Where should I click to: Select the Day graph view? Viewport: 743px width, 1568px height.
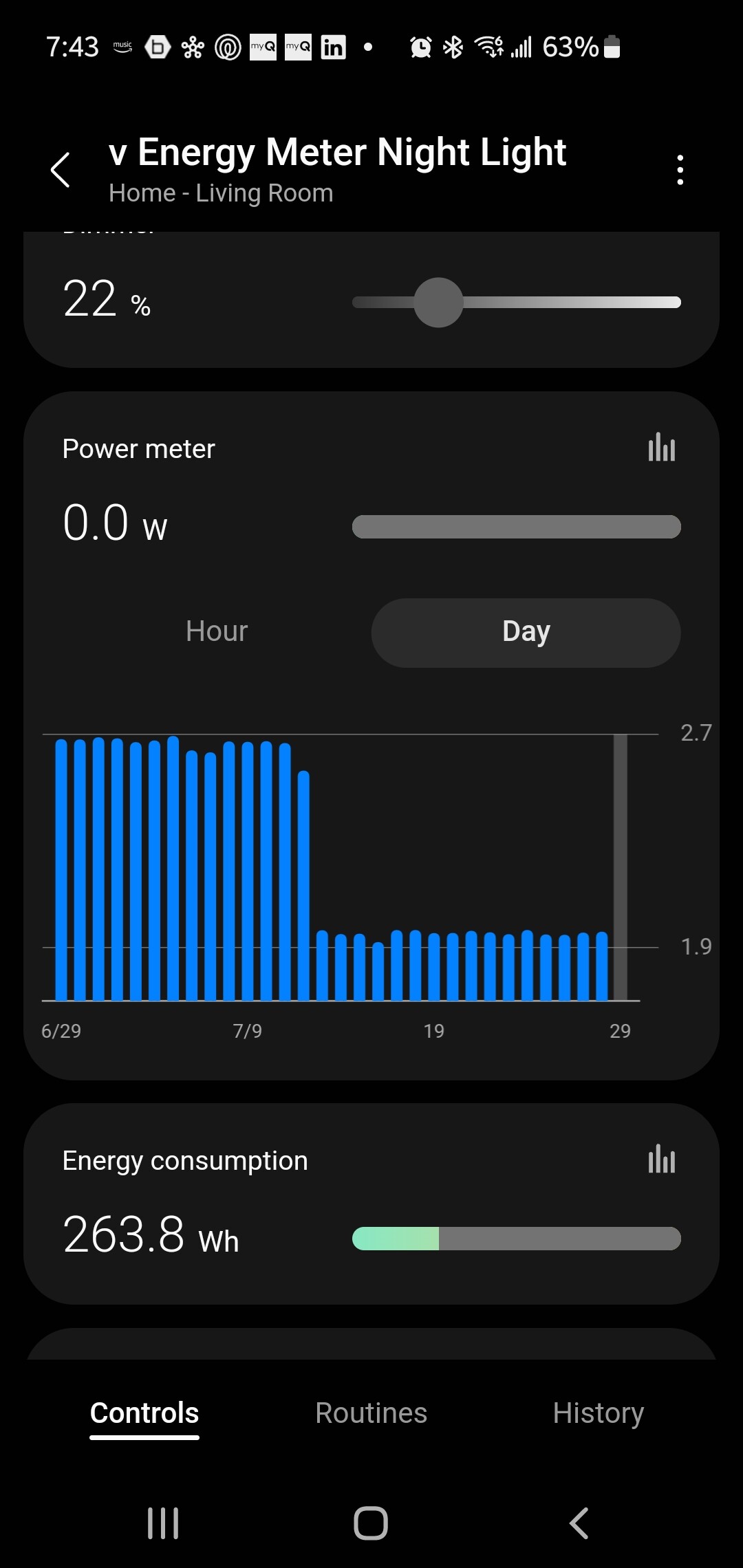(x=526, y=631)
